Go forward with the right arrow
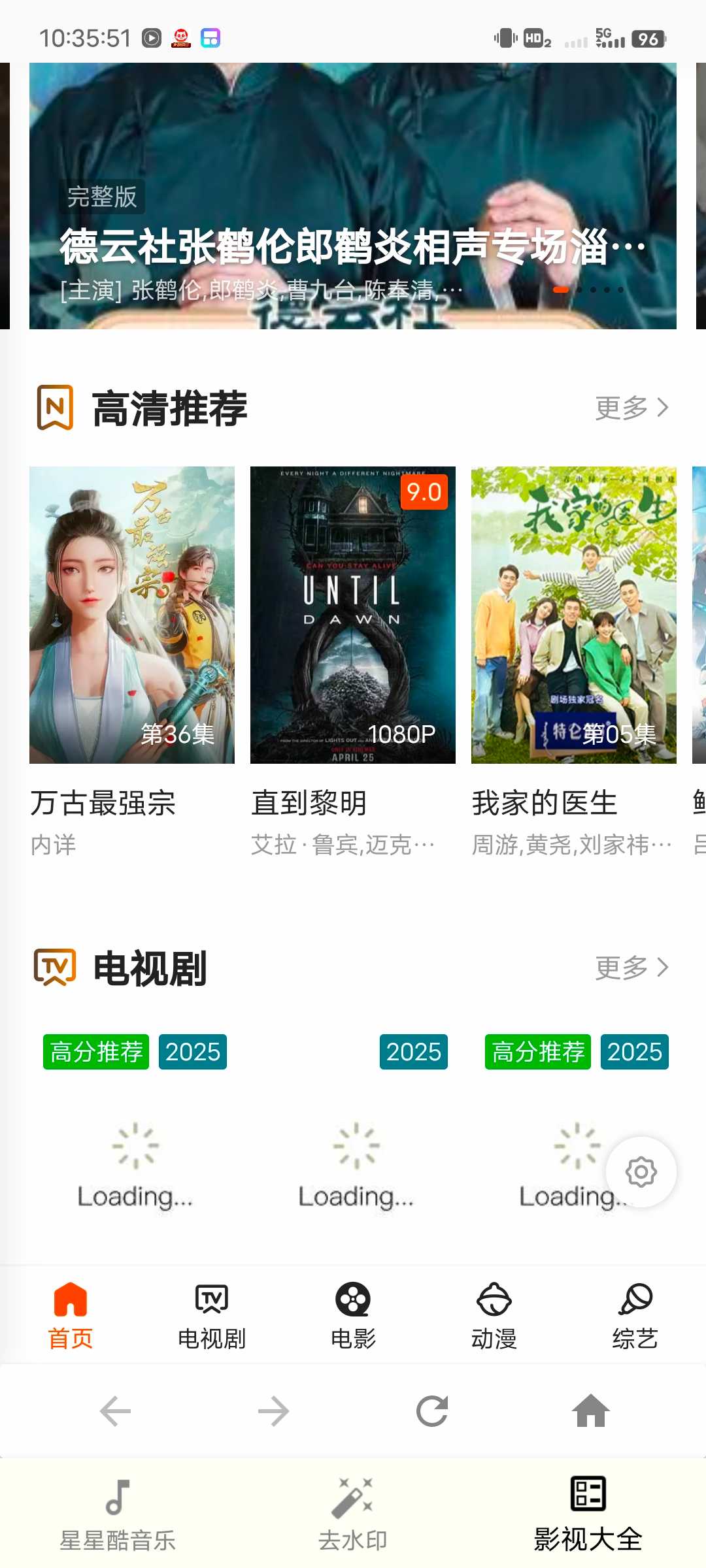 (x=274, y=1411)
